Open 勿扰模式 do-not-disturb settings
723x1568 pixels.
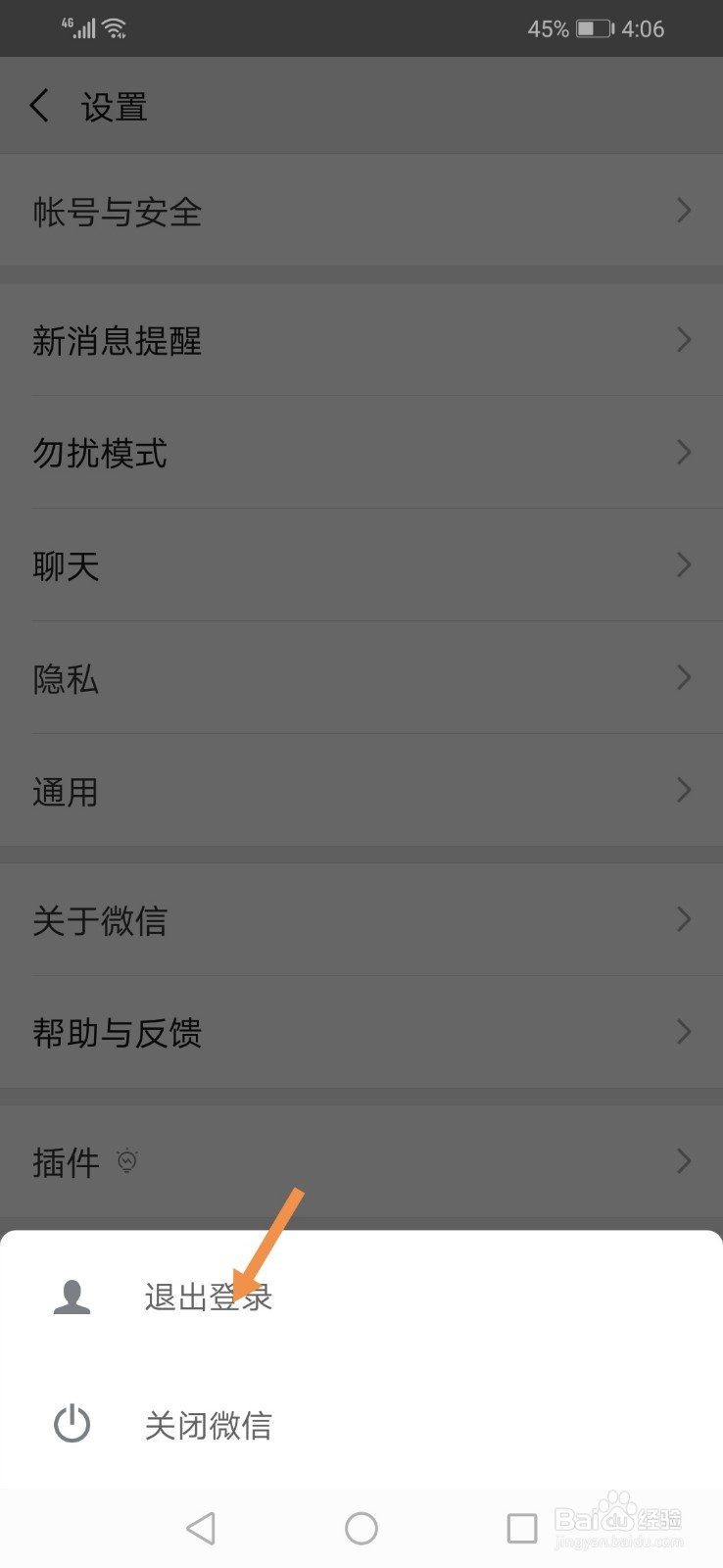100,453
